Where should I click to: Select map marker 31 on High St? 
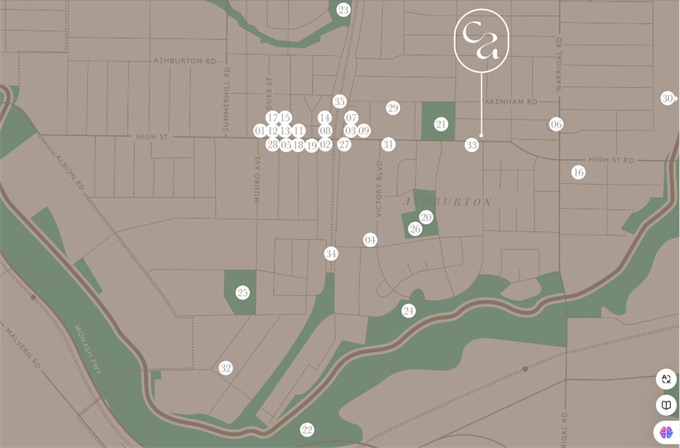(388, 144)
